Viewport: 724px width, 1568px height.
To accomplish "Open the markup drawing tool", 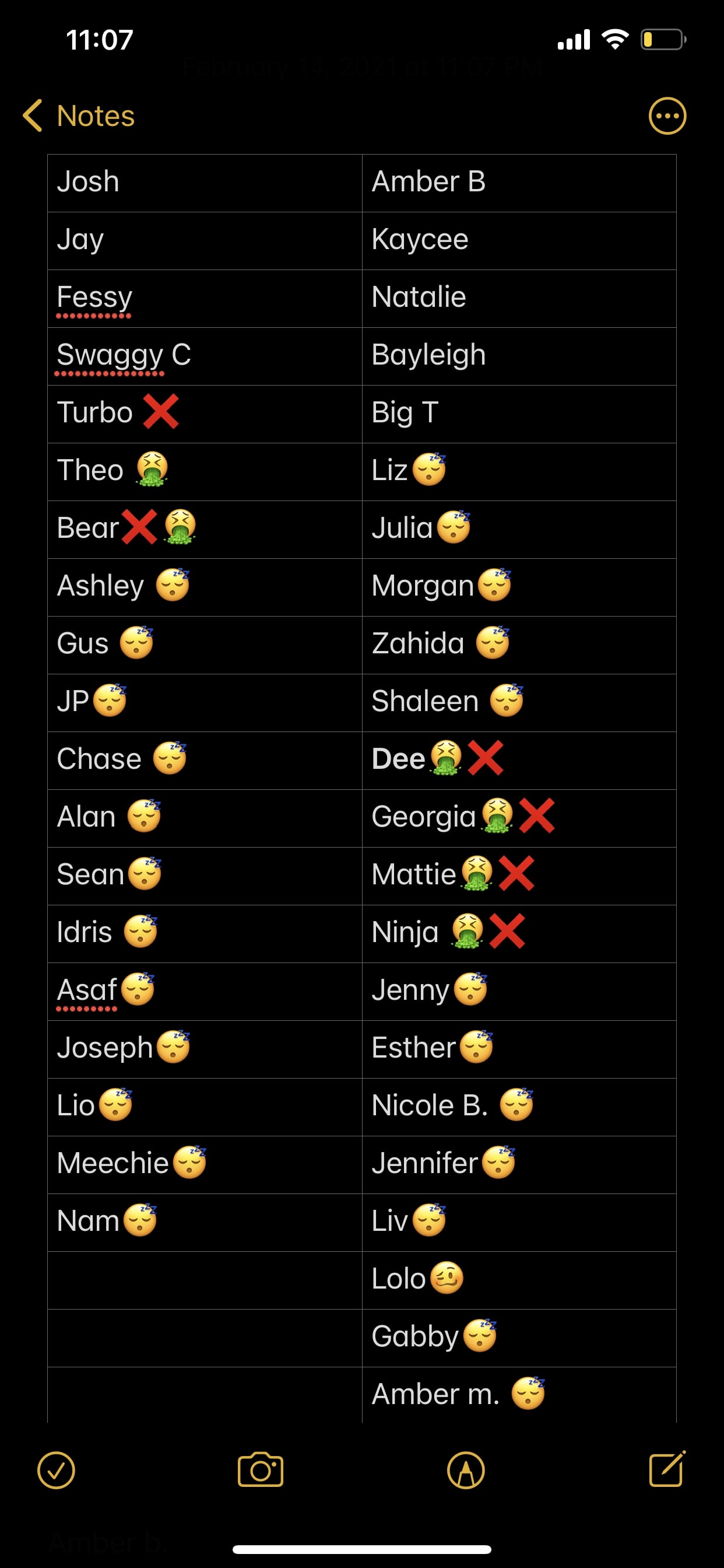I will [x=466, y=1471].
